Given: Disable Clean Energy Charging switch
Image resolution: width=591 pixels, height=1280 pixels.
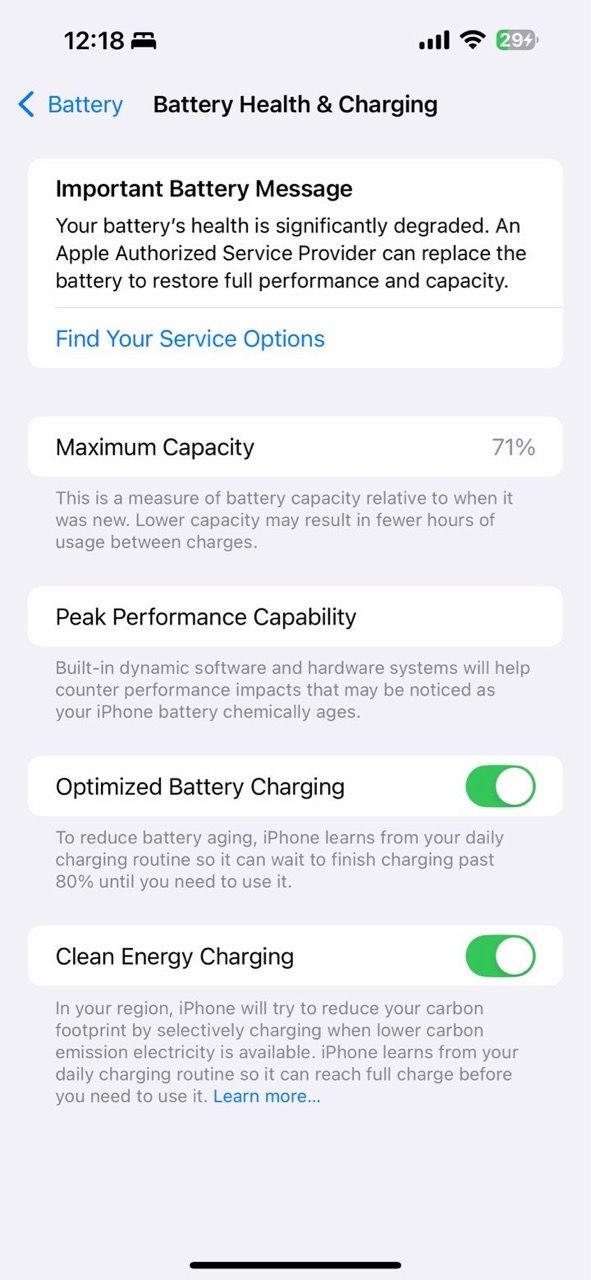Looking at the screenshot, I should tap(500, 957).
